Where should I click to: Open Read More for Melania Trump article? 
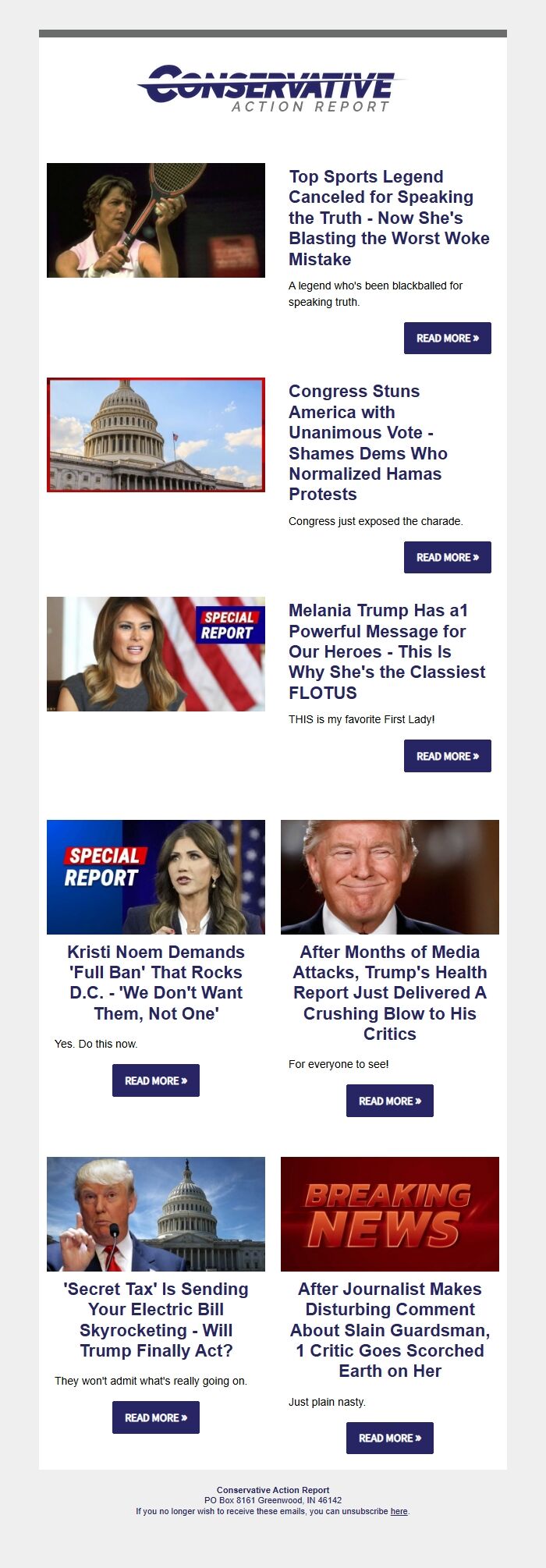tap(447, 756)
